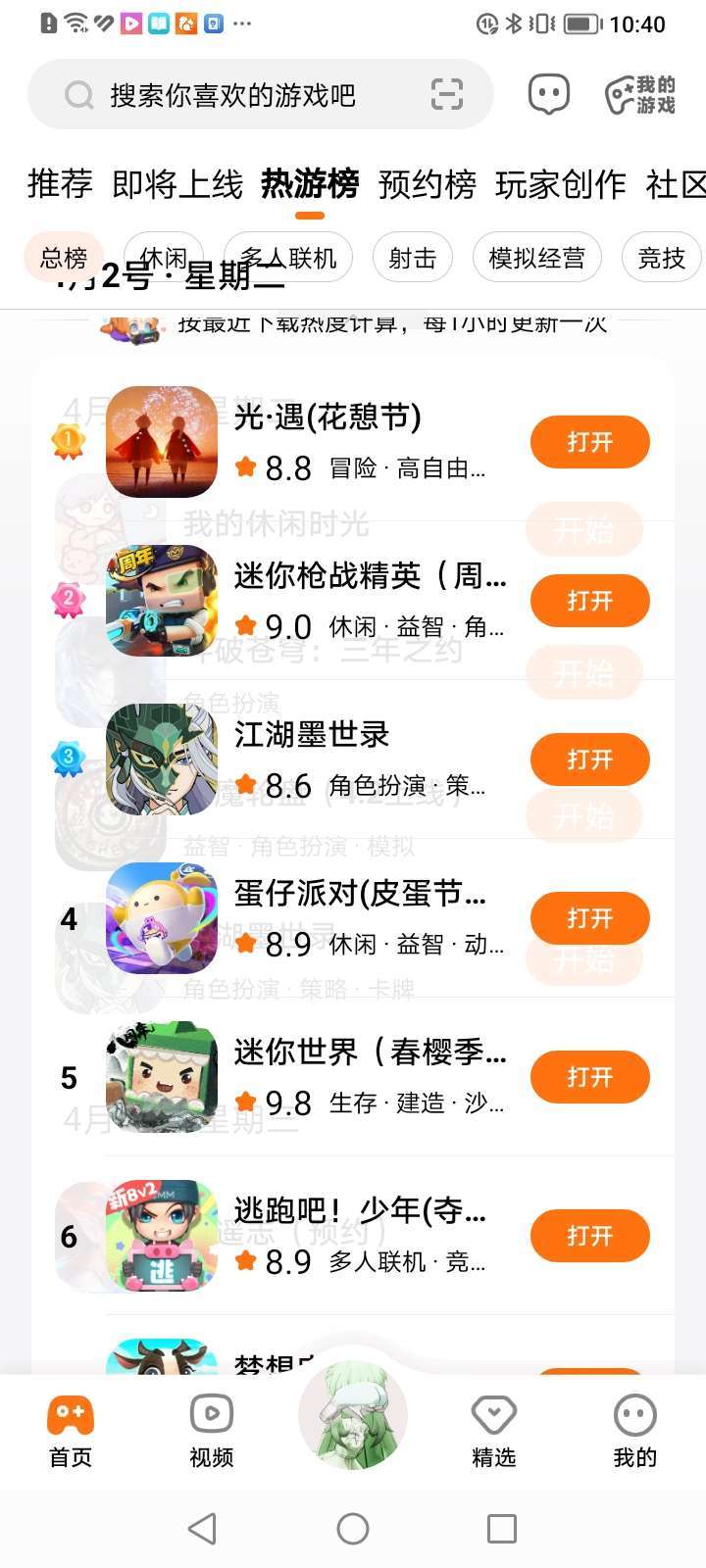706x1568 pixels.
Task: Open the 精选 tab
Action: [x=493, y=1431]
